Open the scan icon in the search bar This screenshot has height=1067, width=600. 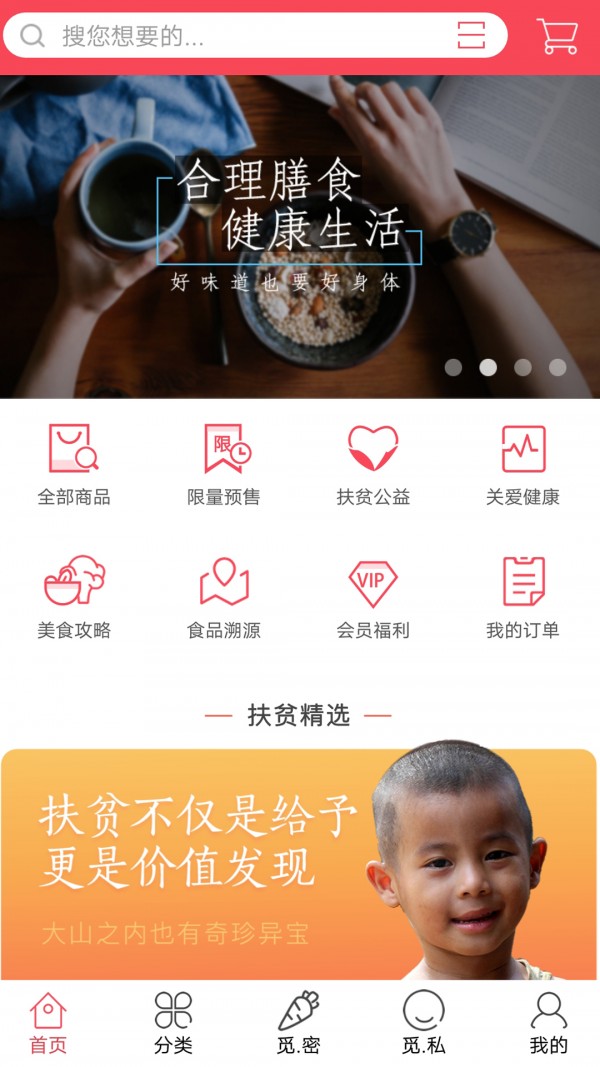(471, 36)
